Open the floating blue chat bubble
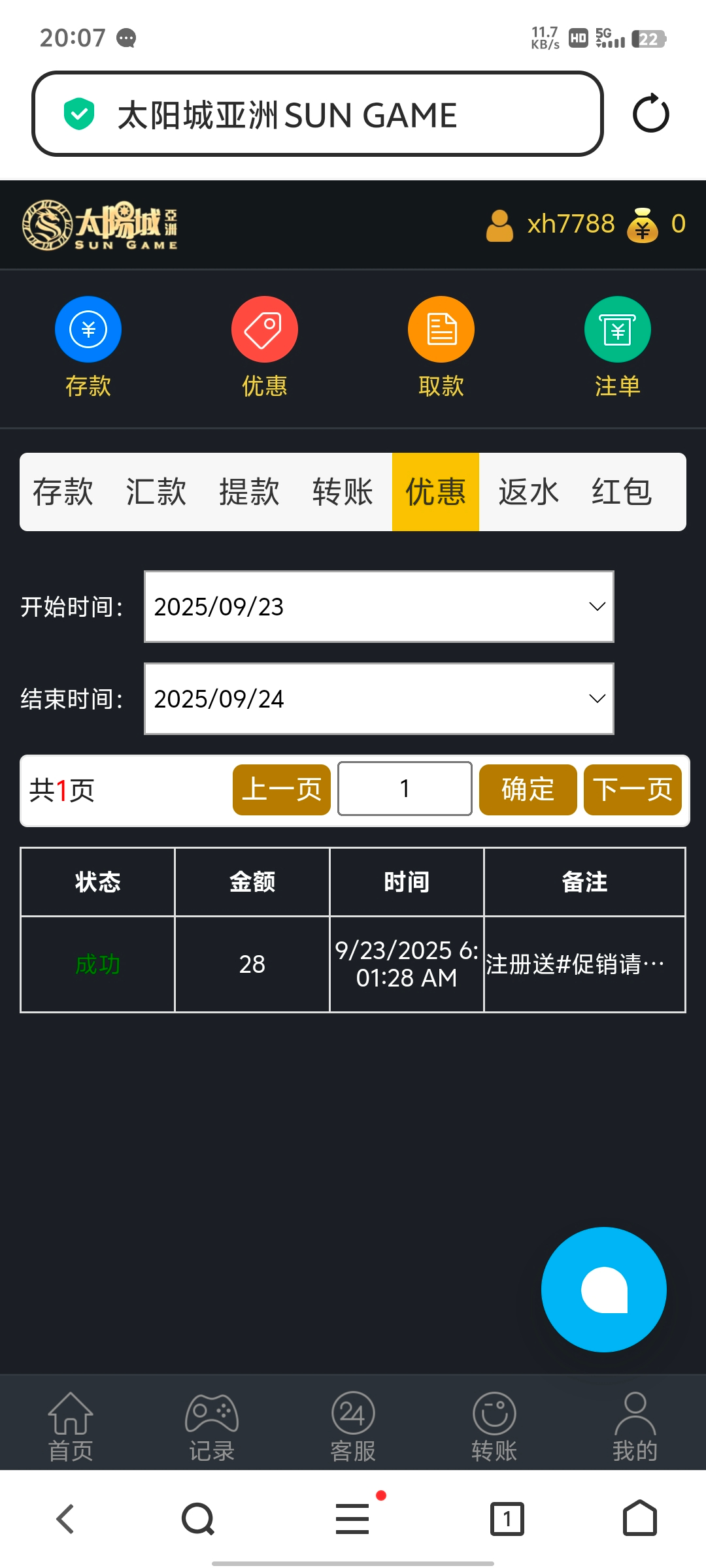The height and width of the screenshot is (1568, 706). (x=603, y=1290)
